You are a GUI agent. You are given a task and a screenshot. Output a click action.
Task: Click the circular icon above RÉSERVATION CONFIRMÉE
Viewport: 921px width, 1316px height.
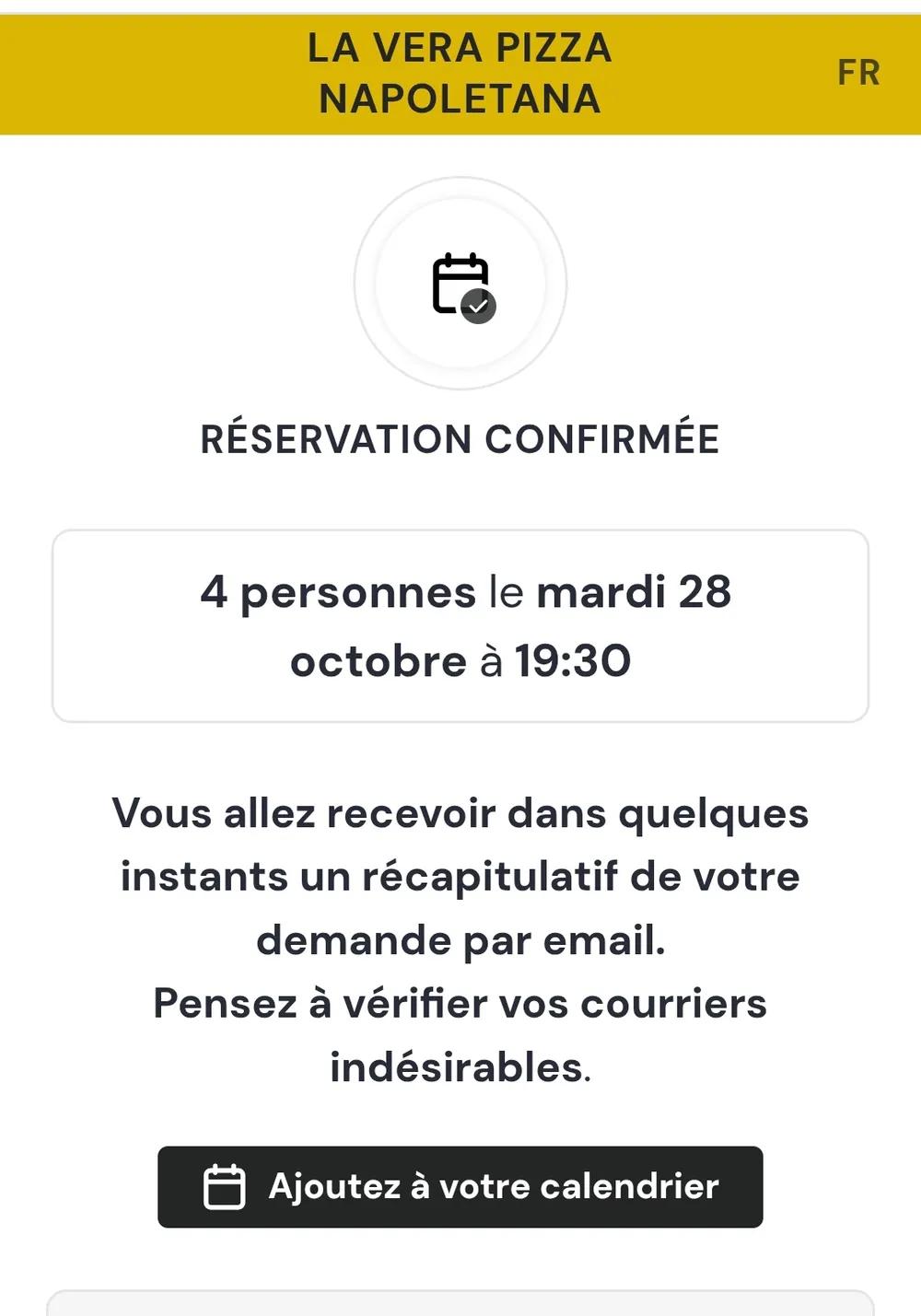460,283
